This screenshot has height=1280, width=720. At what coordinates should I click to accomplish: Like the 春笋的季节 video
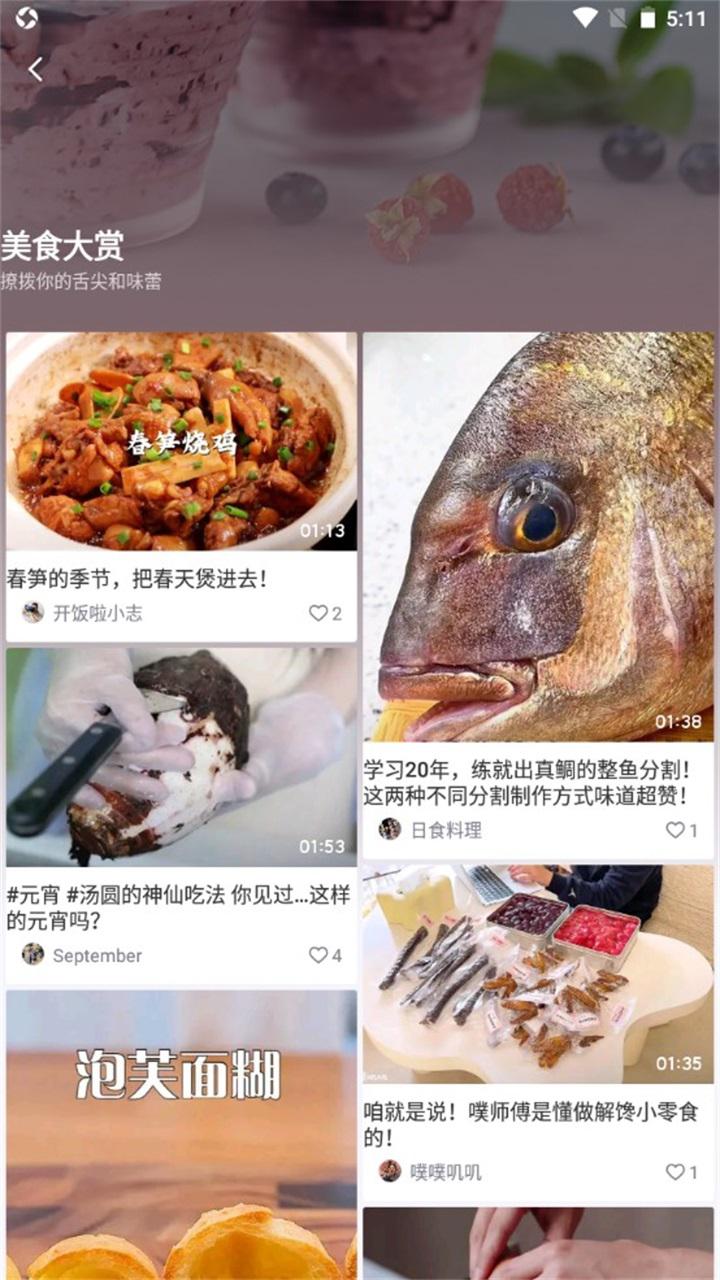pyautogui.click(x=325, y=613)
